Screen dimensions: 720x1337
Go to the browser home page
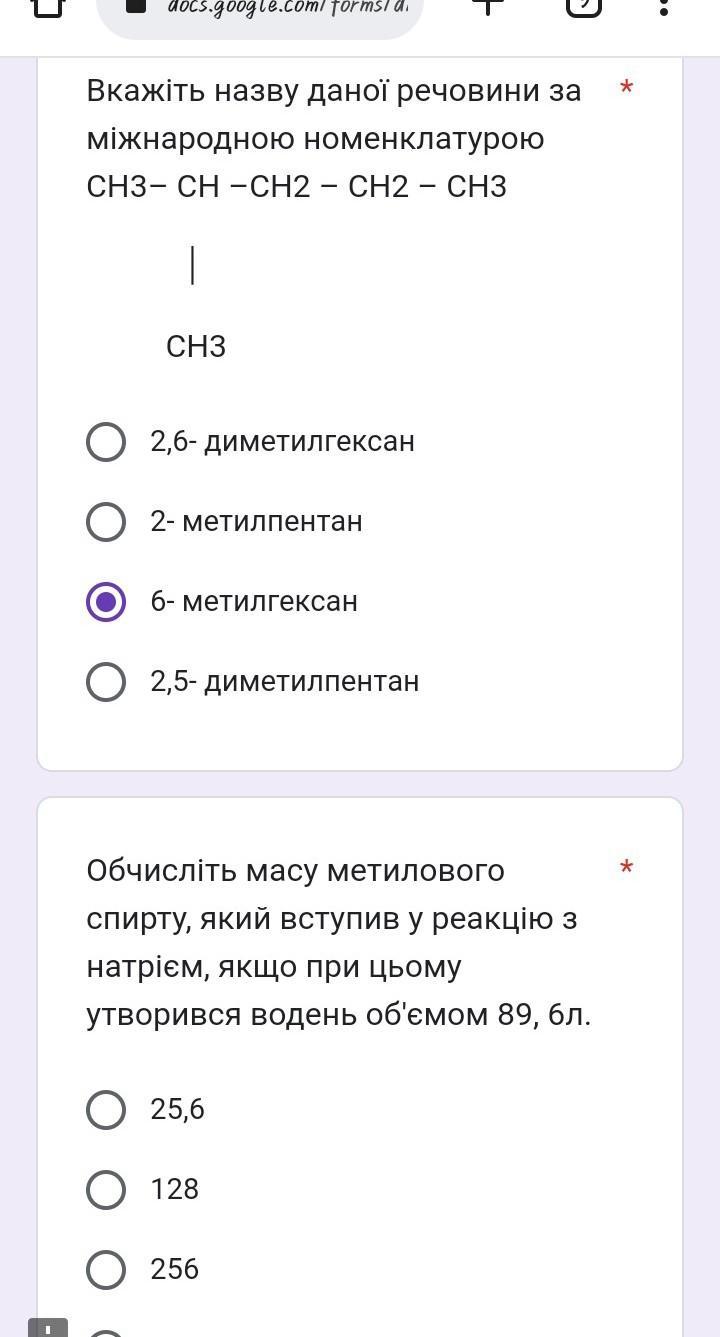pyautogui.click(x=48, y=7)
